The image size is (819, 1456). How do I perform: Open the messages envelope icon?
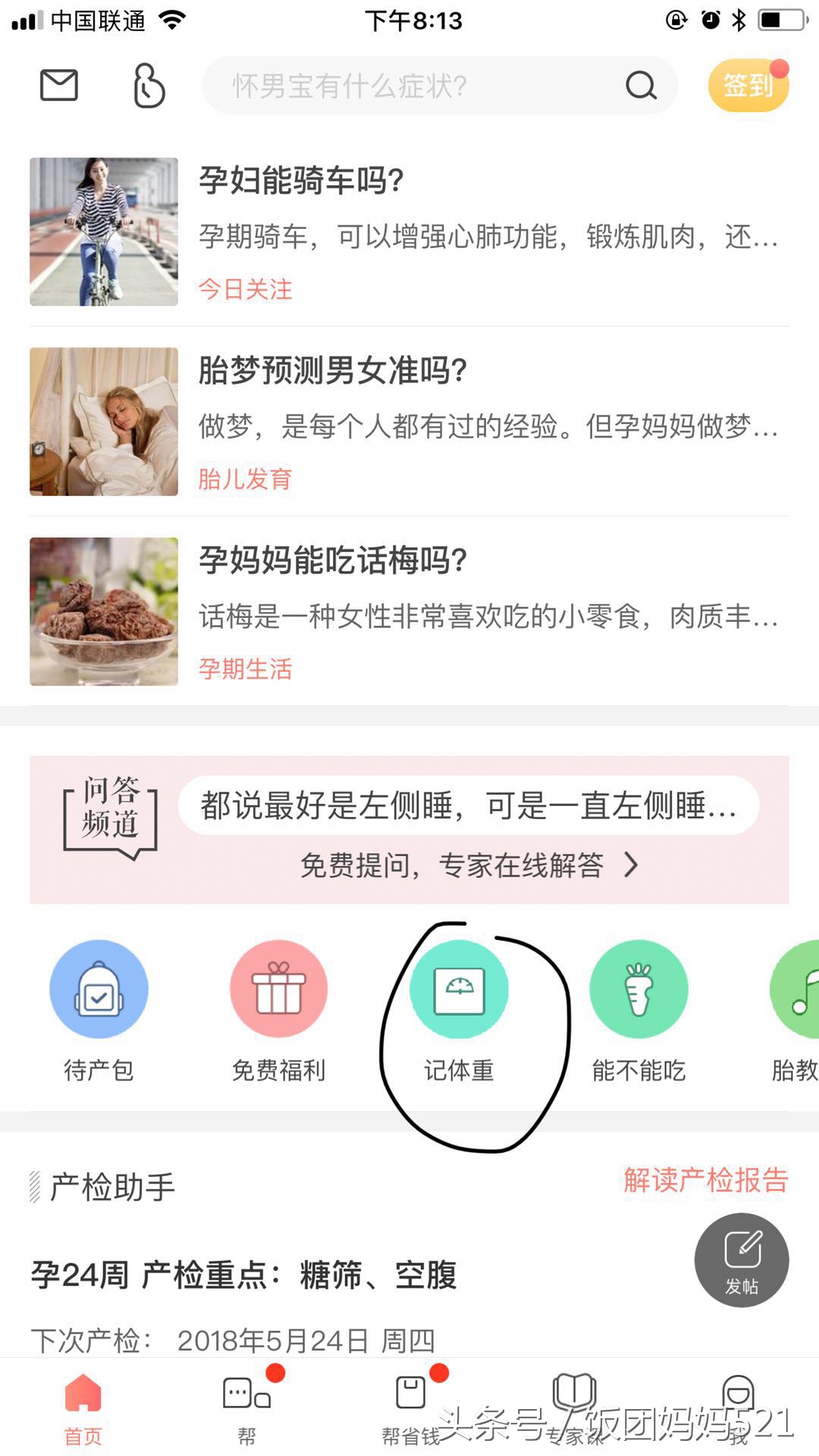pyautogui.click(x=61, y=86)
